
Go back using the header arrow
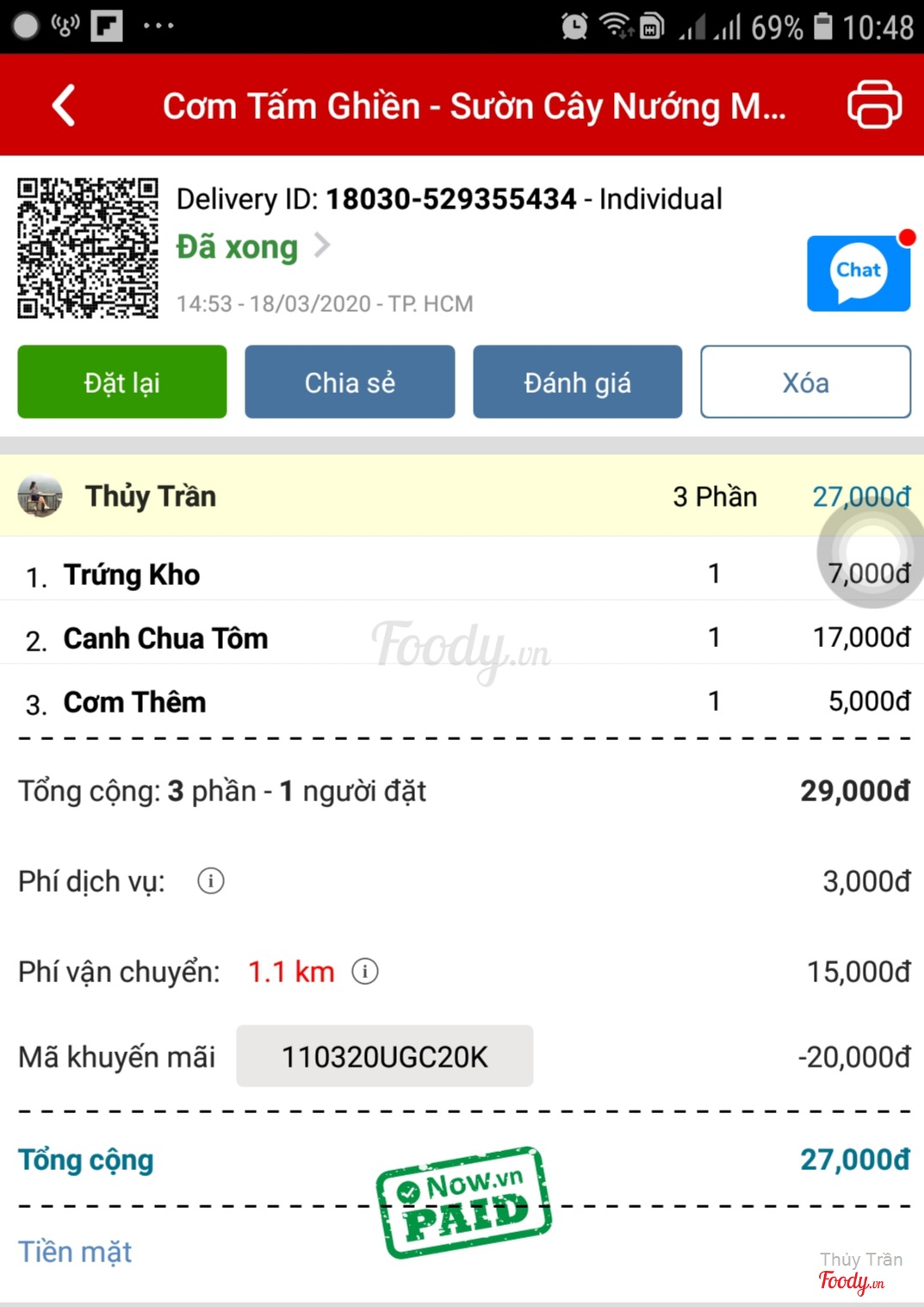pyautogui.click(x=64, y=106)
